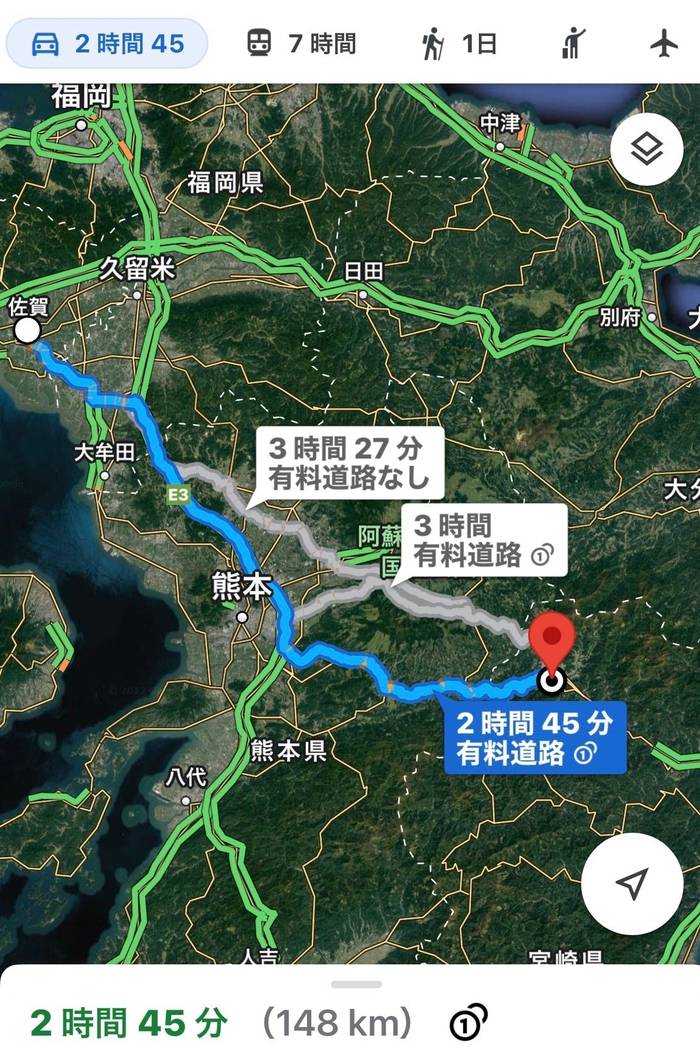Select the flight travel mode
The height and width of the screenshot is (1060, 700).
coord(664,43)
